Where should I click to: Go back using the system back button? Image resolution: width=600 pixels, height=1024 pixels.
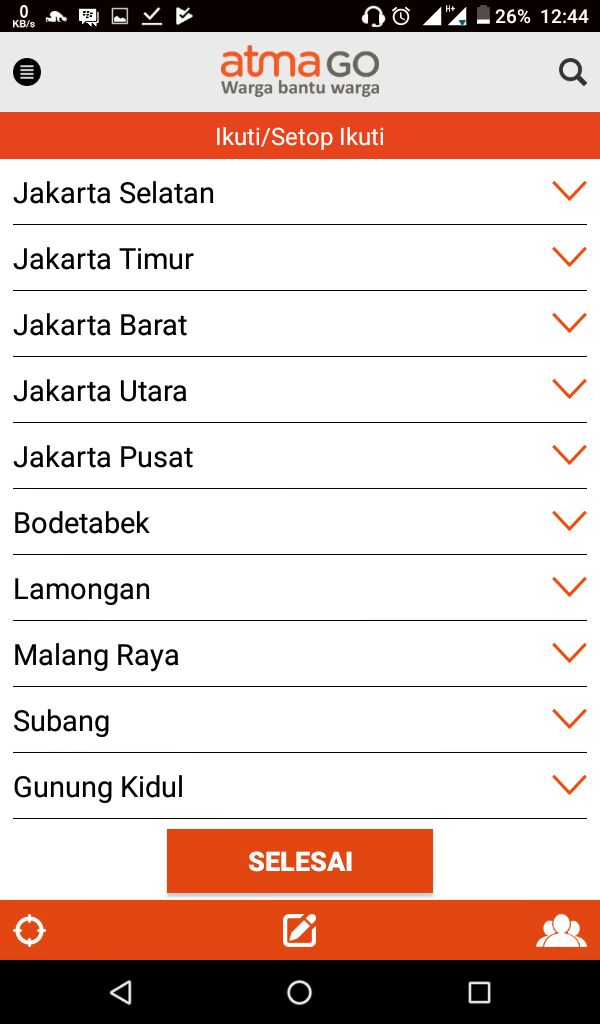(121, 992)
